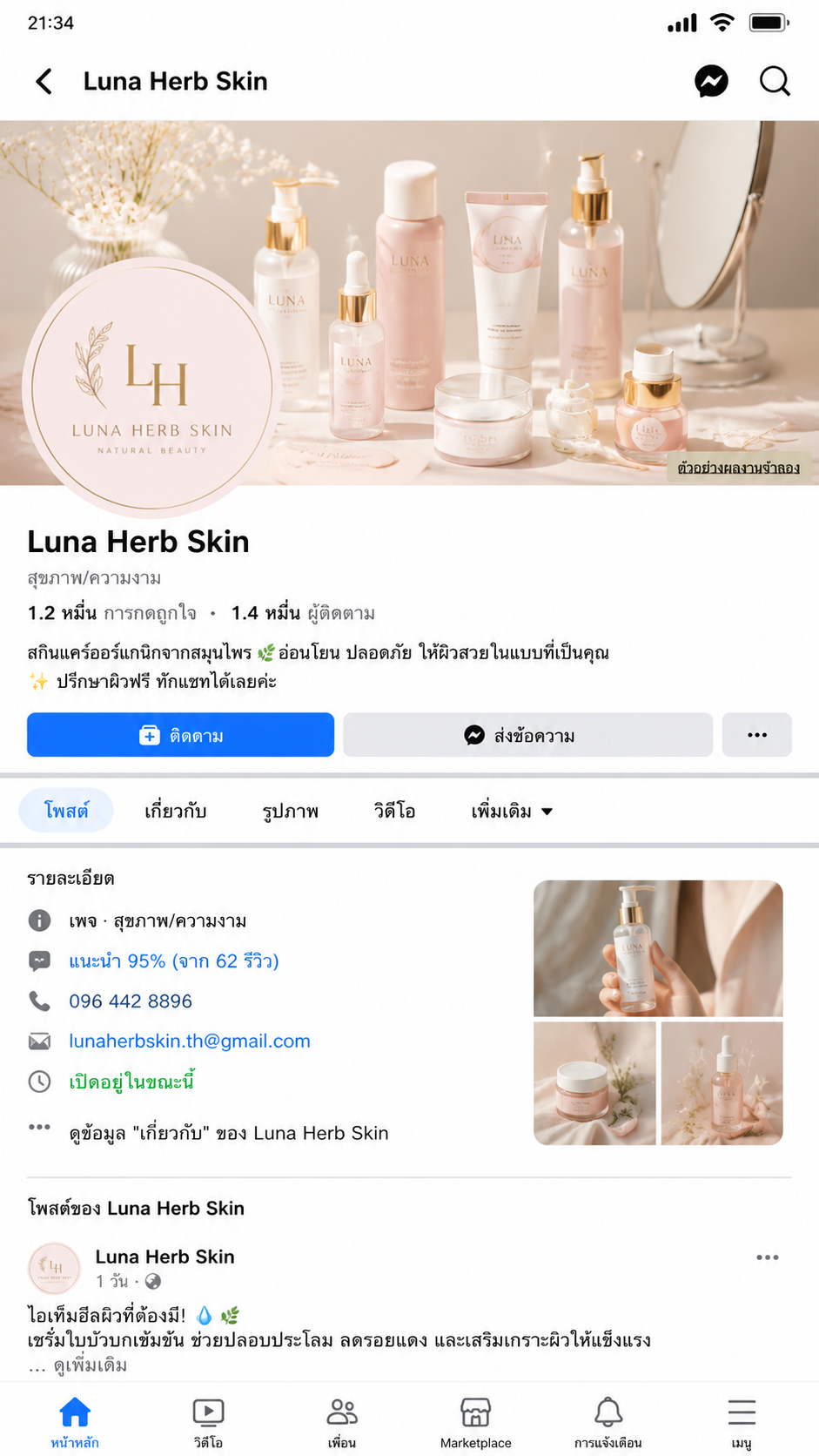Screen dimensions: 819x1456
Task: Go back using the top-left arrow
Action: coord(44,82)
